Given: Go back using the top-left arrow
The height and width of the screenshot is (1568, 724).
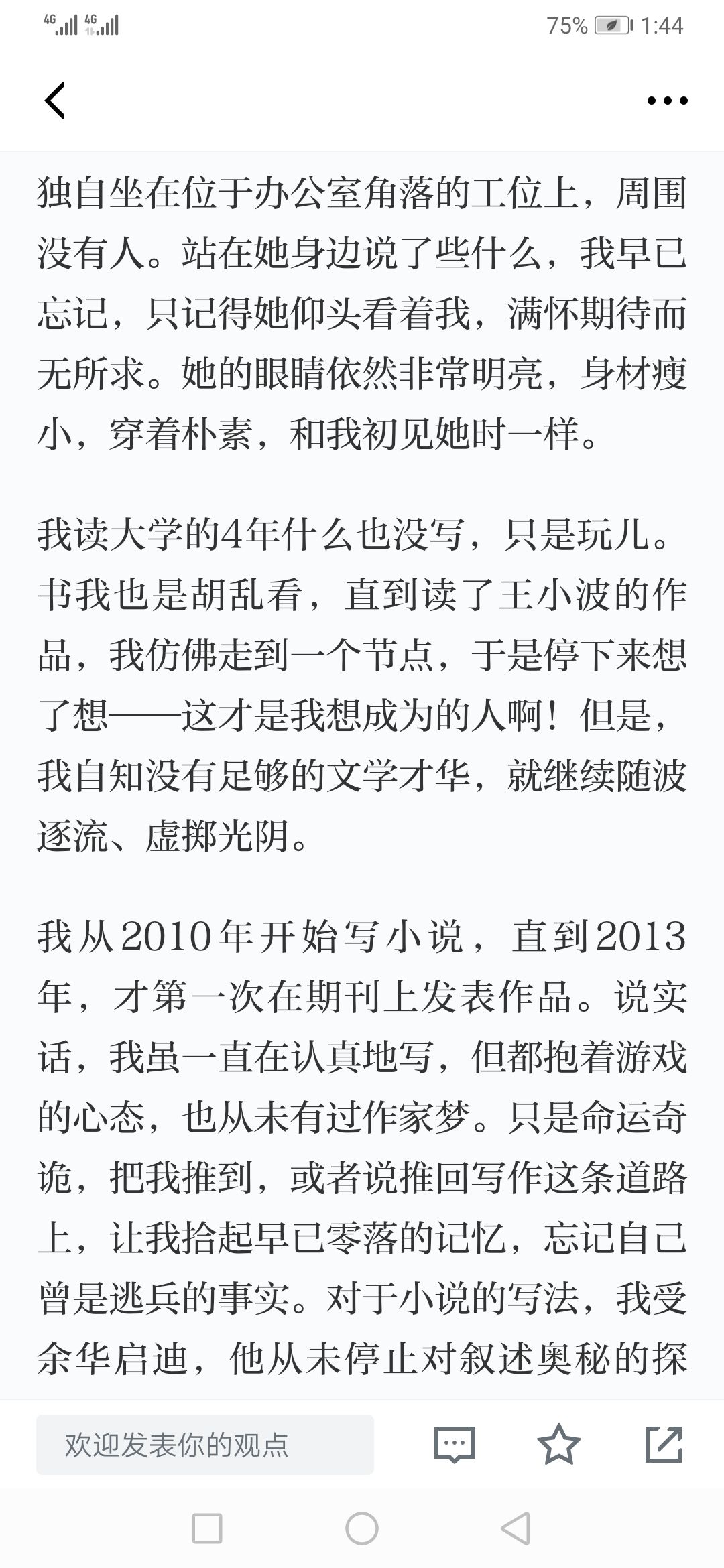Looking at the screenshot, I should tap(55, 101).
